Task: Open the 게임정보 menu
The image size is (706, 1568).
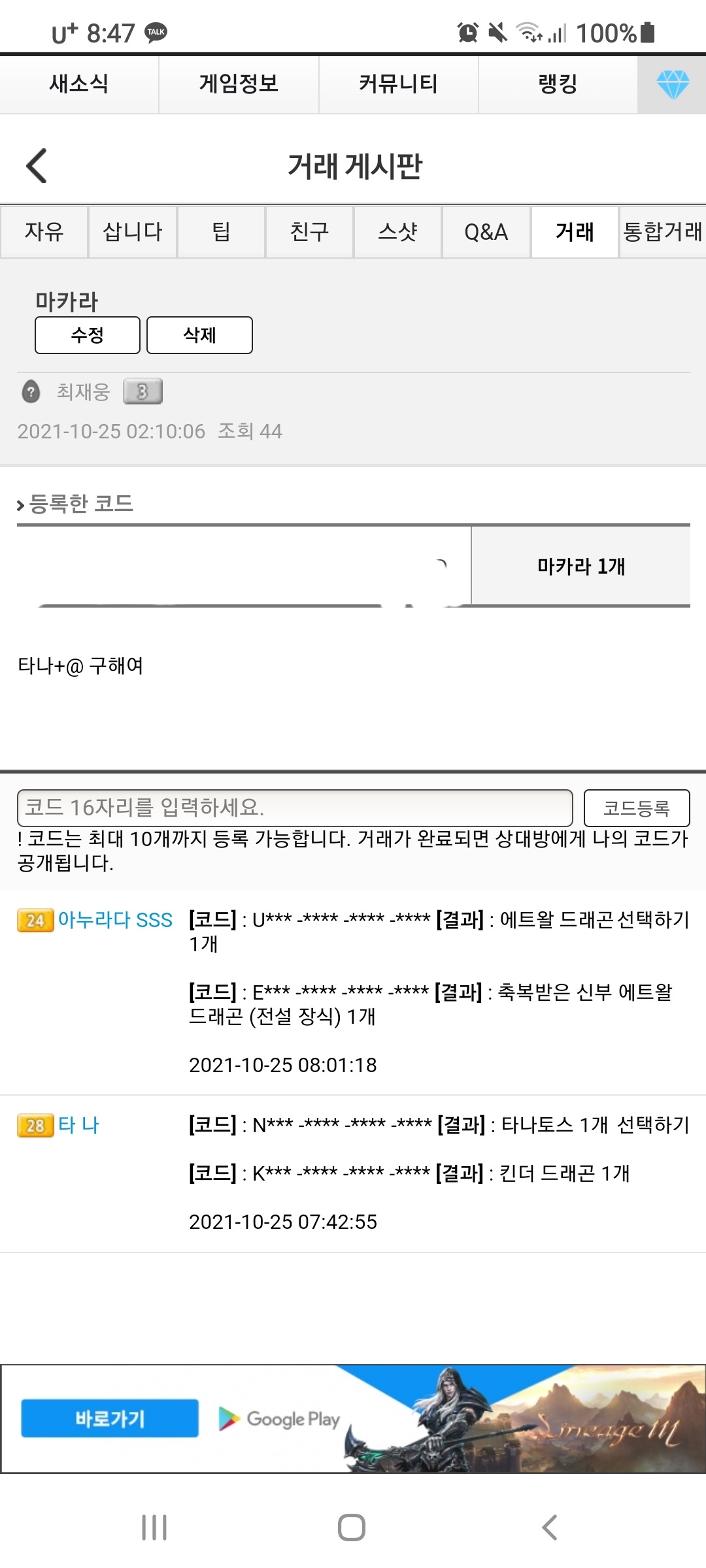Action: coord(239,84)
